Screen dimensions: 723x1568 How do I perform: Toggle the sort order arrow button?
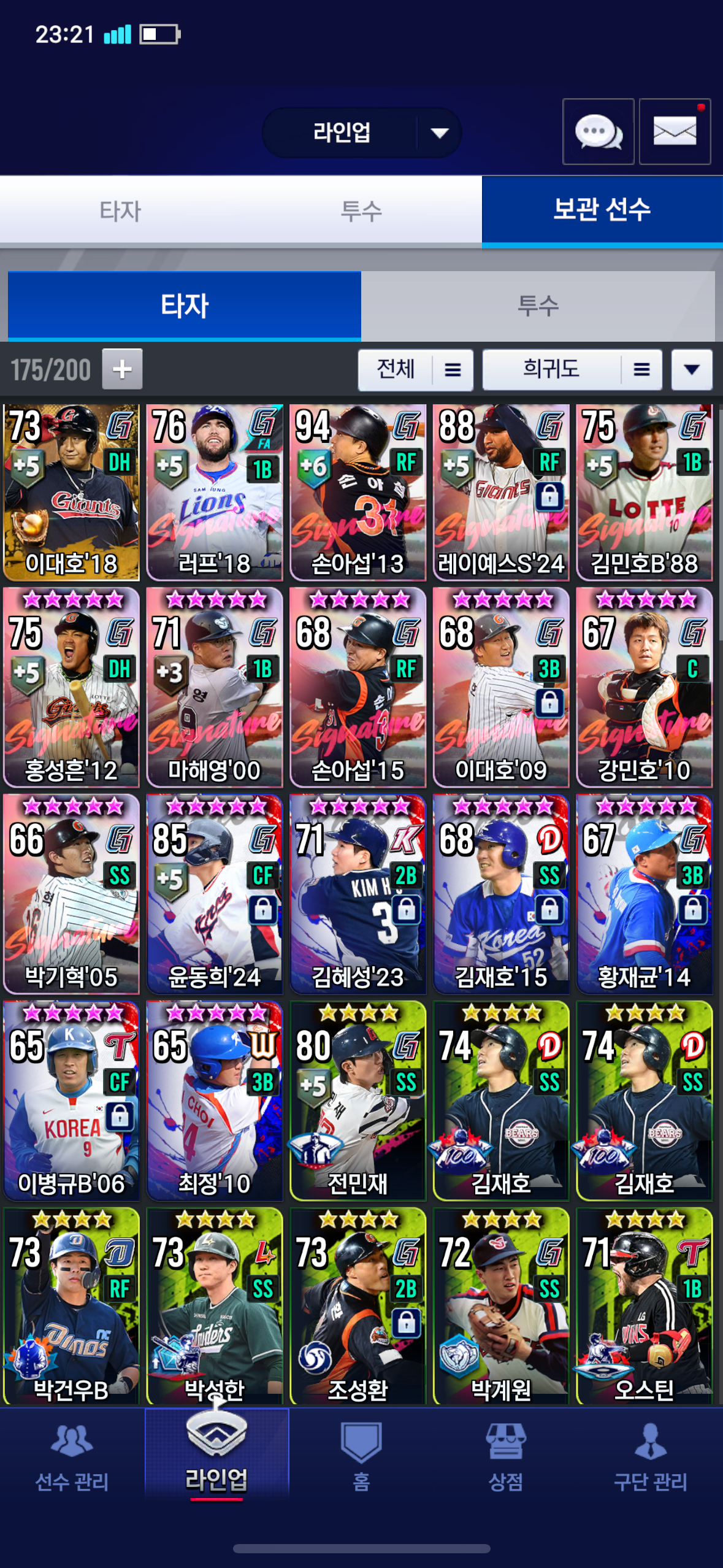(x=691, y=370)
